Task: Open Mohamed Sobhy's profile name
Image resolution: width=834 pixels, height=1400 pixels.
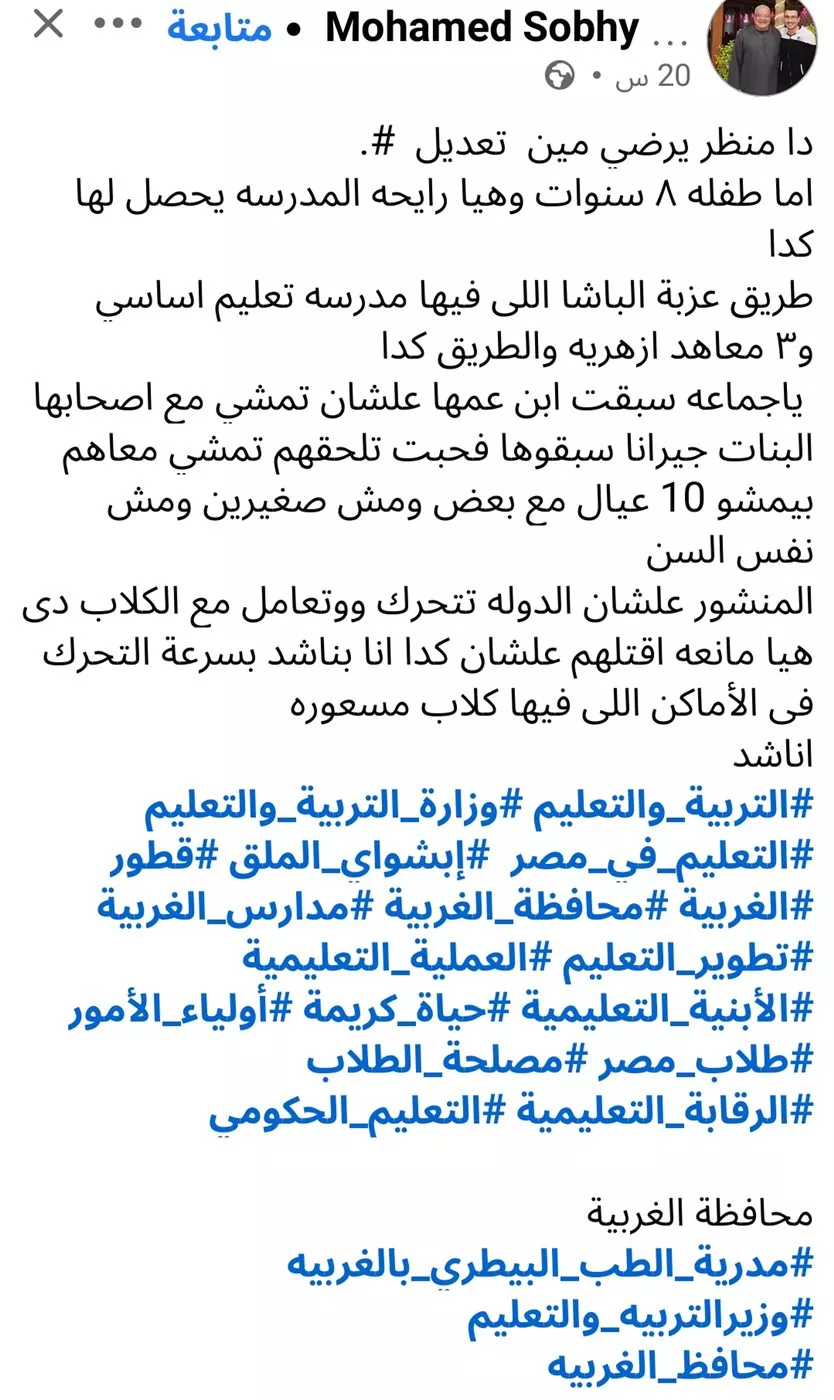Action: [x=483, y=29]
